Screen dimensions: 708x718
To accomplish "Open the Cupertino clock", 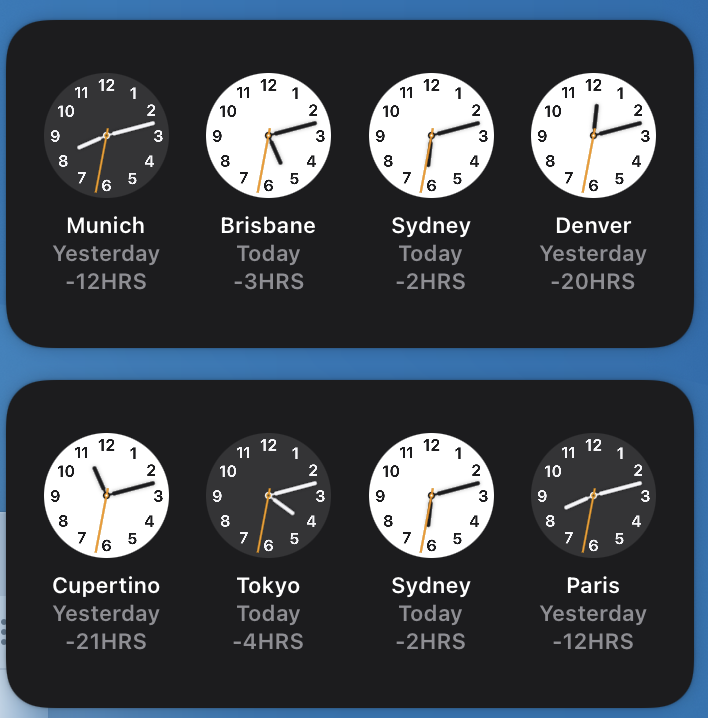I will [106, 494].
